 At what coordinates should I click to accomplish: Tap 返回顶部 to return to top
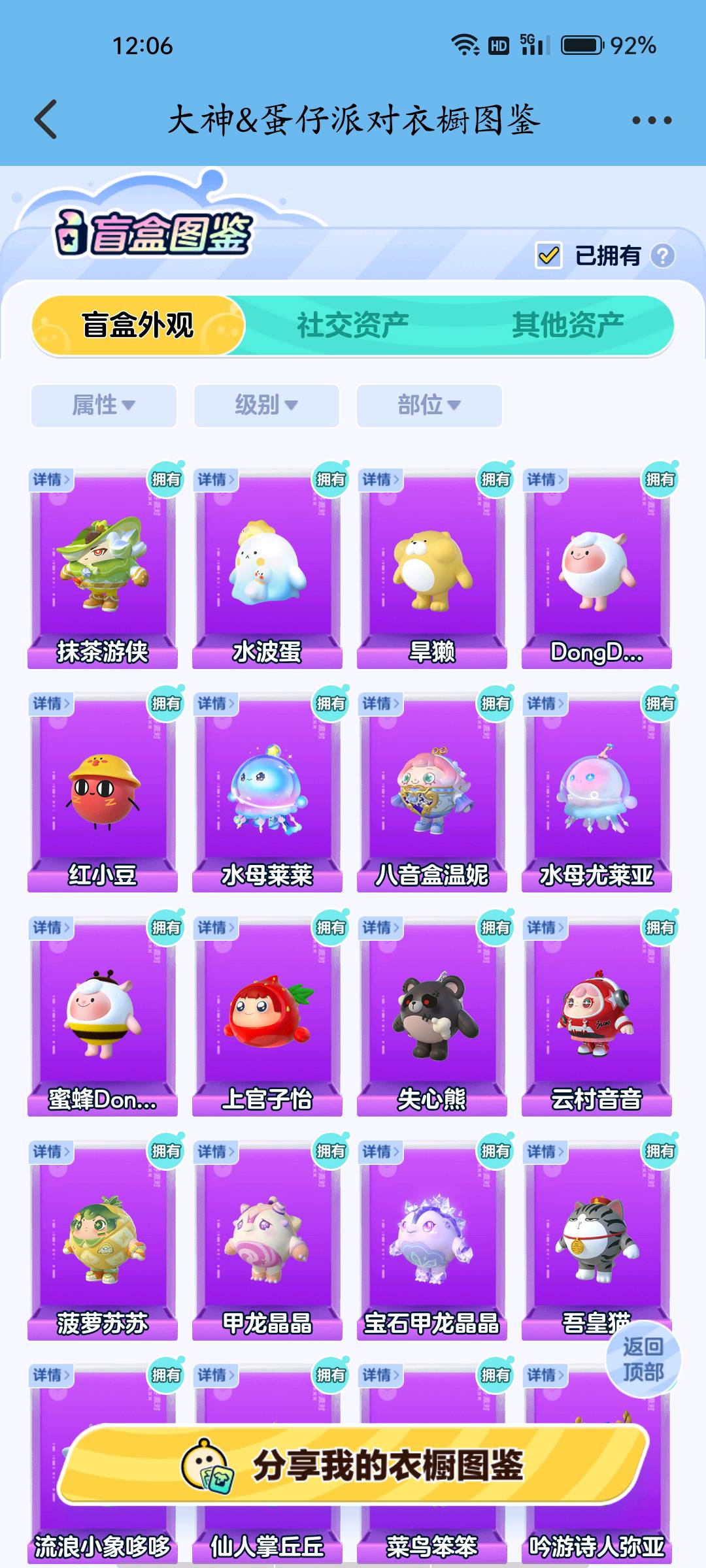[x=643, y=1360]
